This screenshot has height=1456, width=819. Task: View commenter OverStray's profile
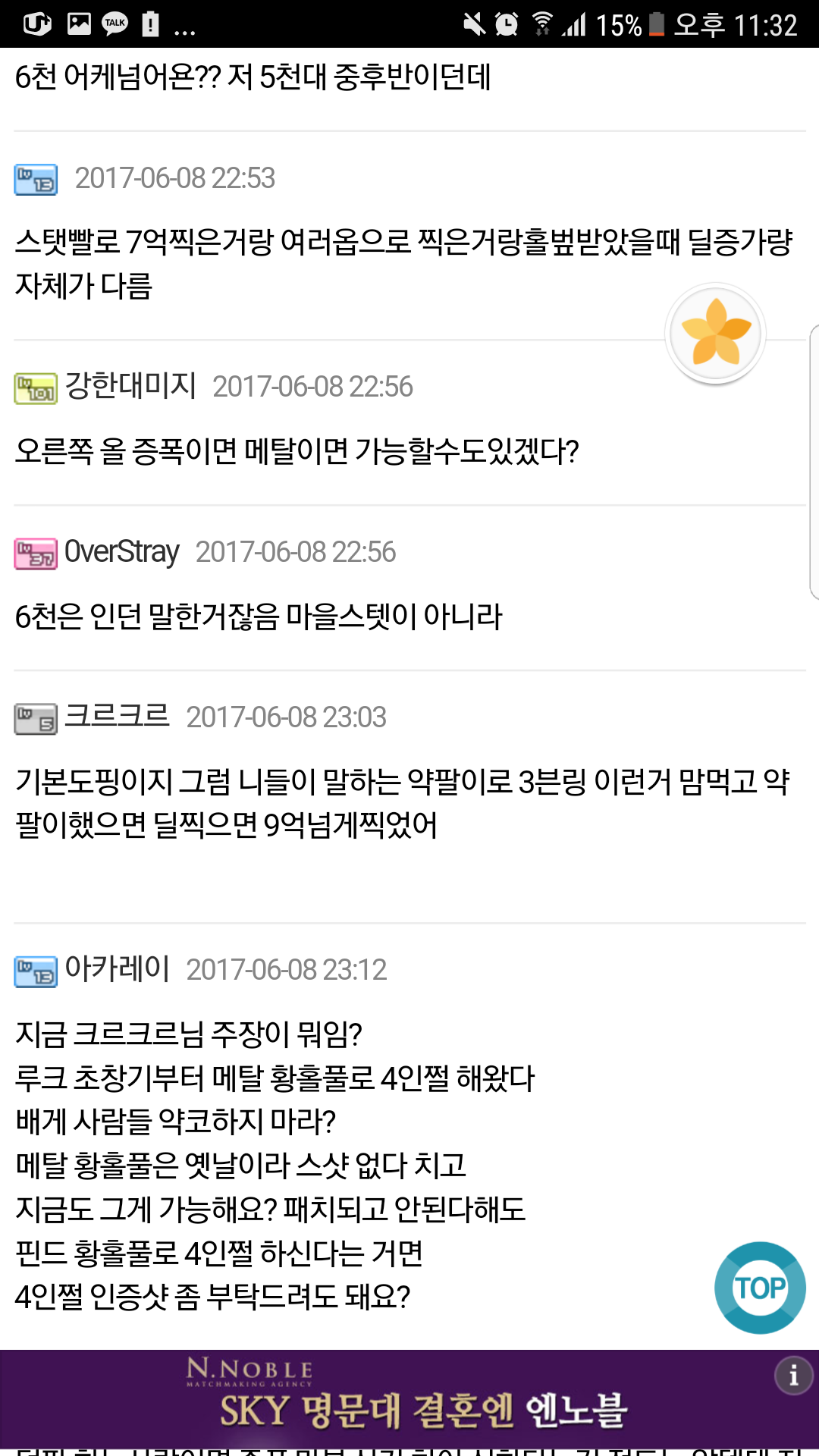[122, 551]
